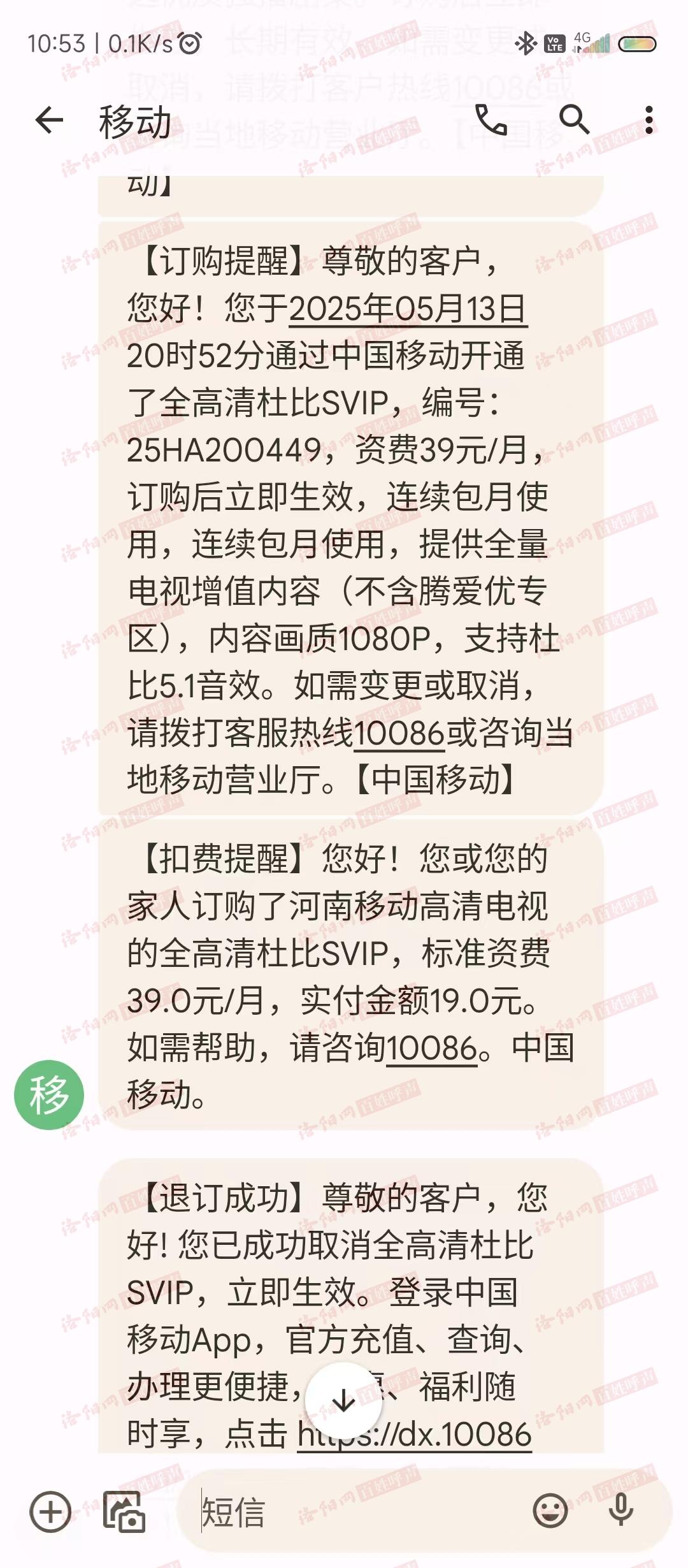The image size is (688, 1568).
Task: Open the plus attachment menu
Action: (x=50, y=1511)
